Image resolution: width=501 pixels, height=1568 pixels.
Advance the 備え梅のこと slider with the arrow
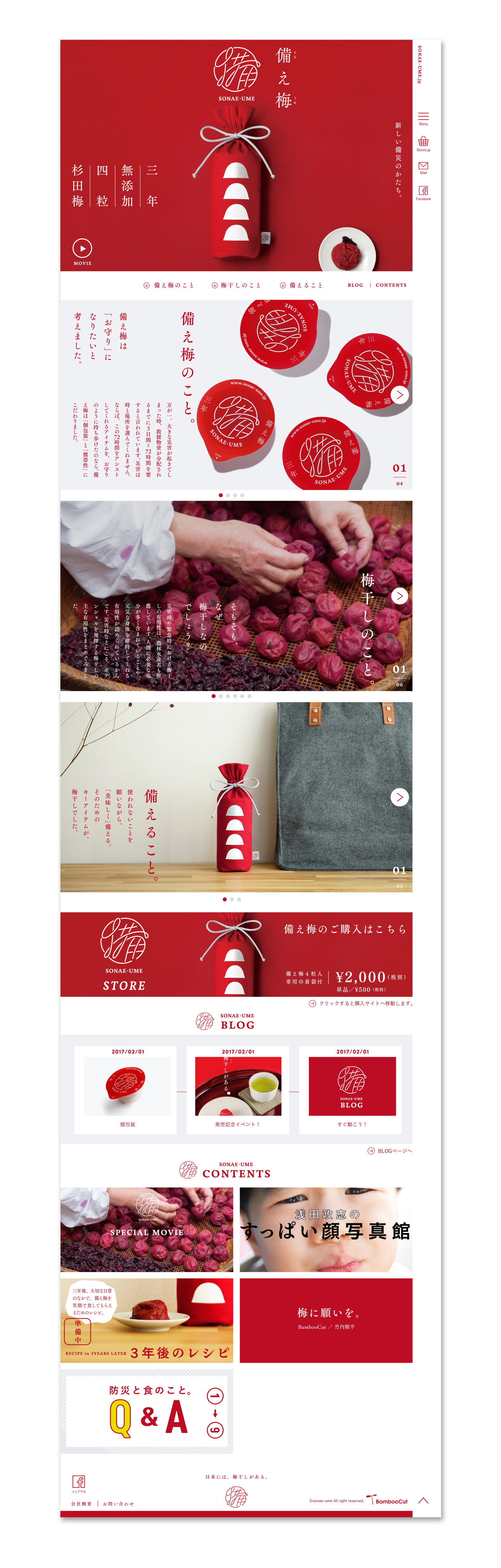pos(399,395)
